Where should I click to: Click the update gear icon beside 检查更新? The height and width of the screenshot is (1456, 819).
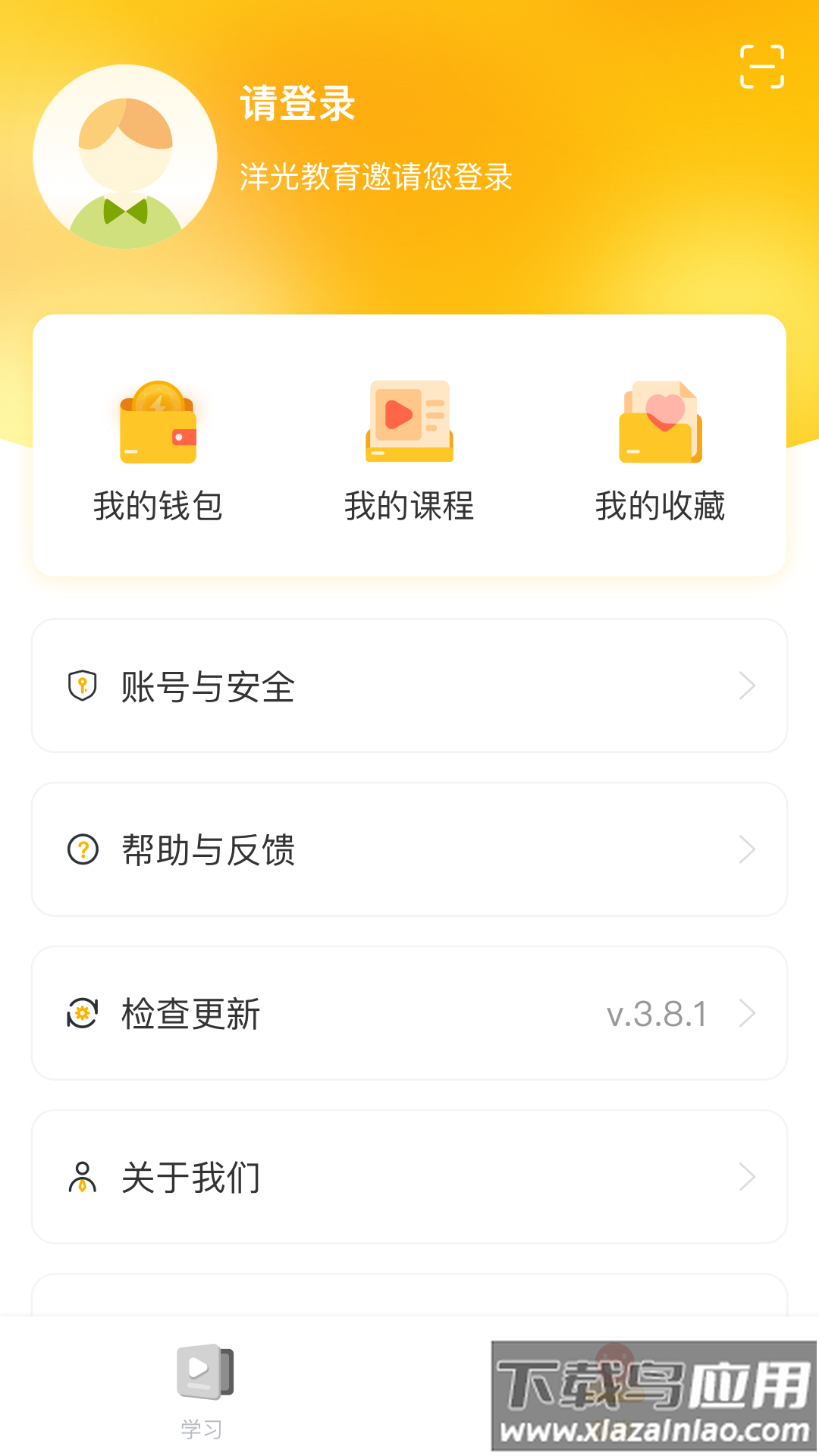click(x=83, y=1012)
